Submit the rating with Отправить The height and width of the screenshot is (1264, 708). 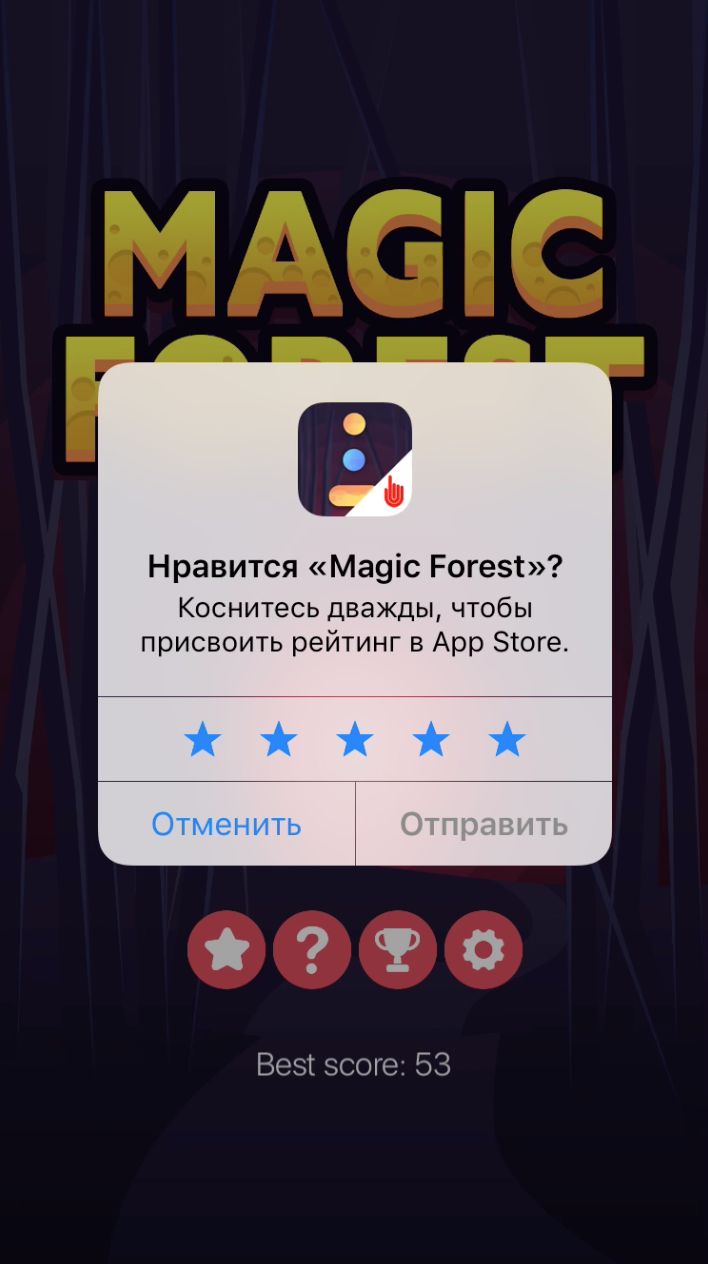click(x=484, y=824)
